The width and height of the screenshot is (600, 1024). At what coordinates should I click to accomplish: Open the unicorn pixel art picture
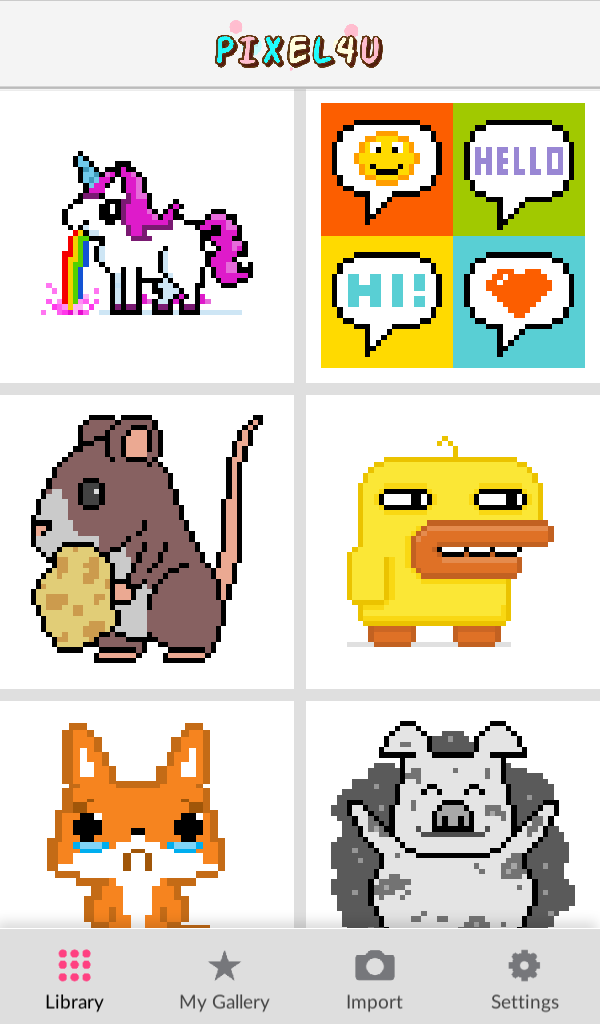pyautogui.click(x=147, y=236)
